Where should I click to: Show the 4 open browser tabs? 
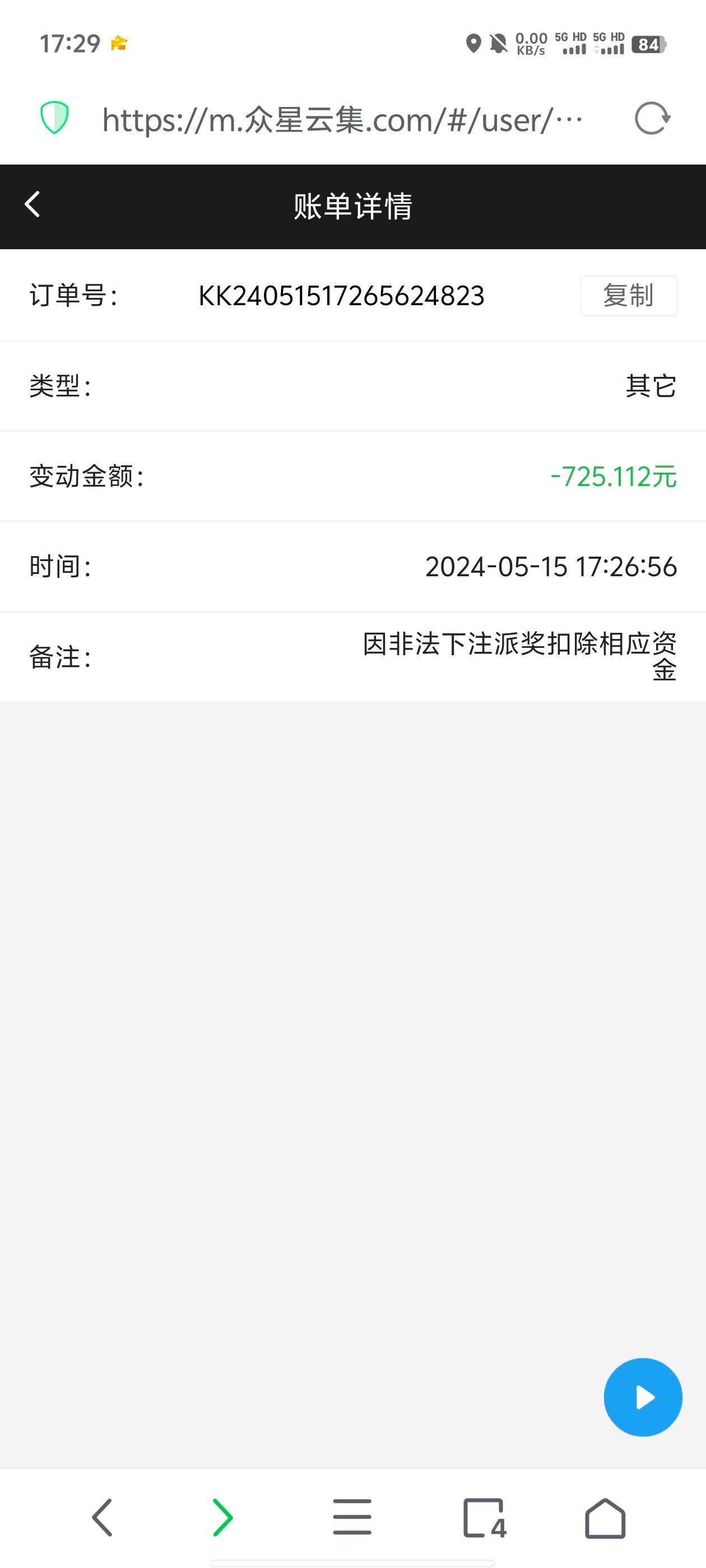[x=484, y=1518]
